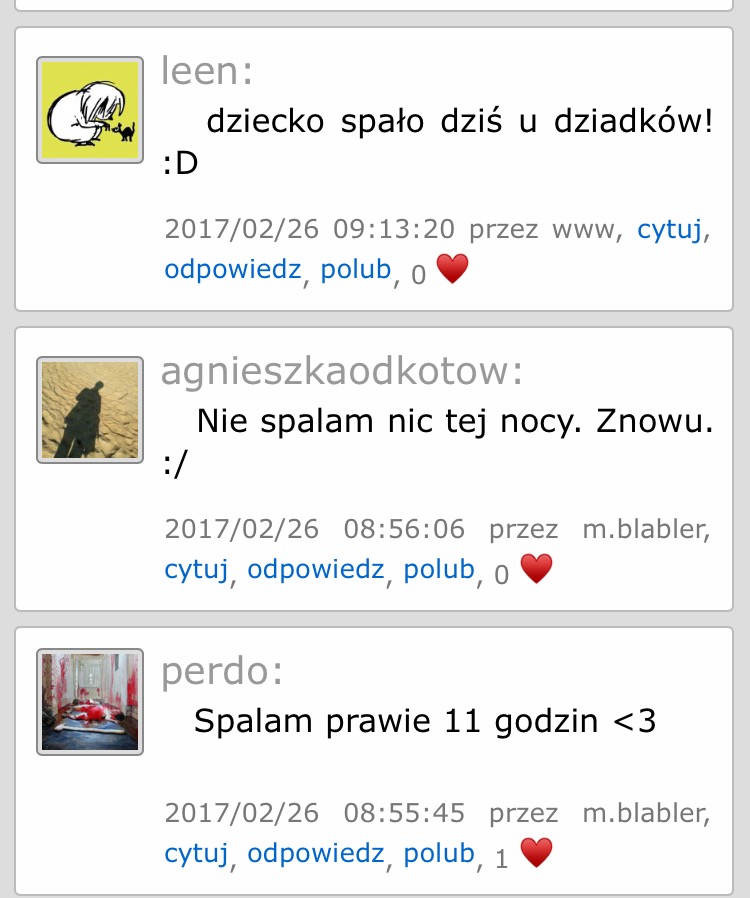This screenshot has width=750, height=898.
Task: Open perdo's username link
Action: point(222,672)
